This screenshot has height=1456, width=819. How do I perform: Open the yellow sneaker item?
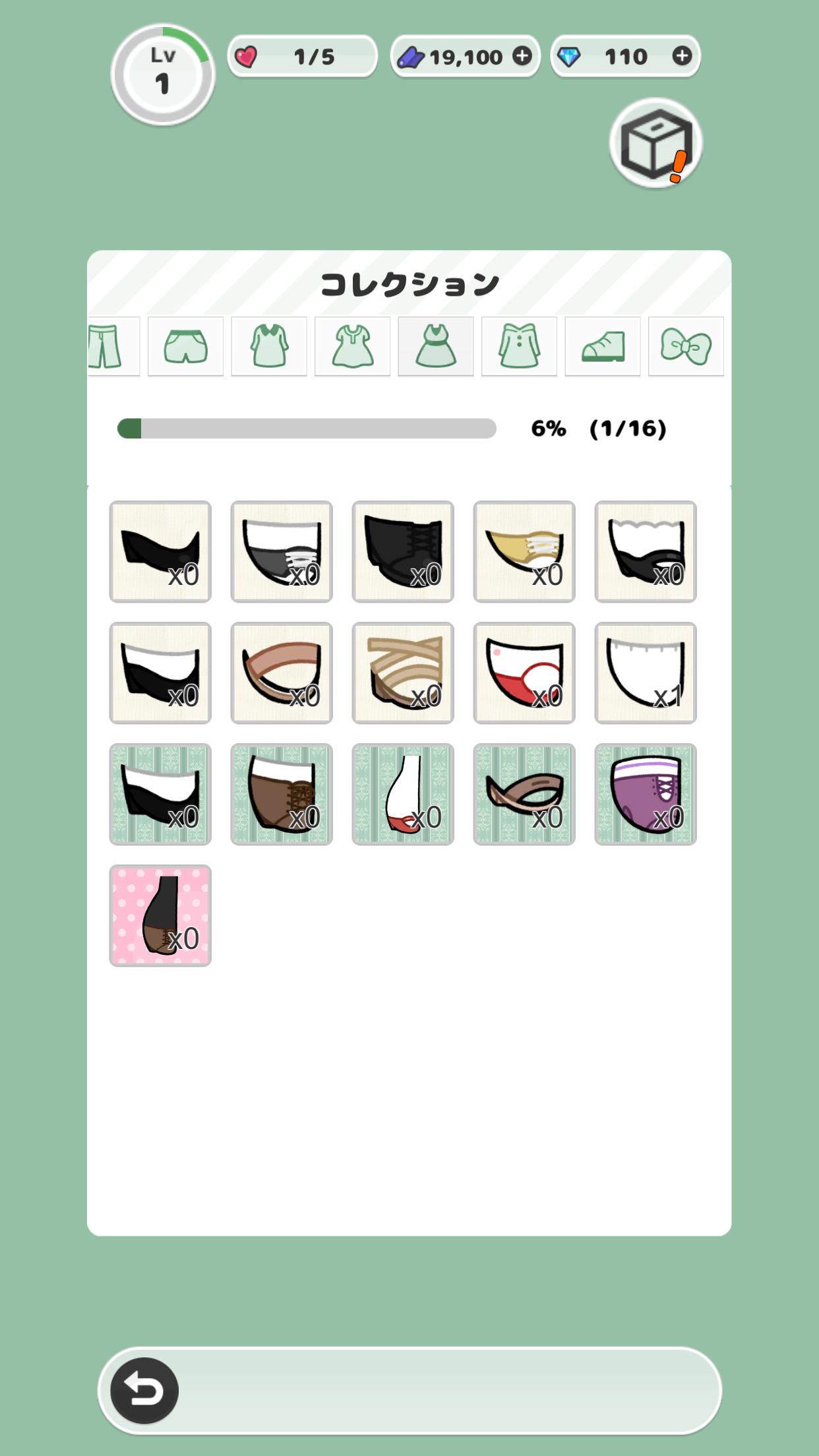[x=524, y=551]
